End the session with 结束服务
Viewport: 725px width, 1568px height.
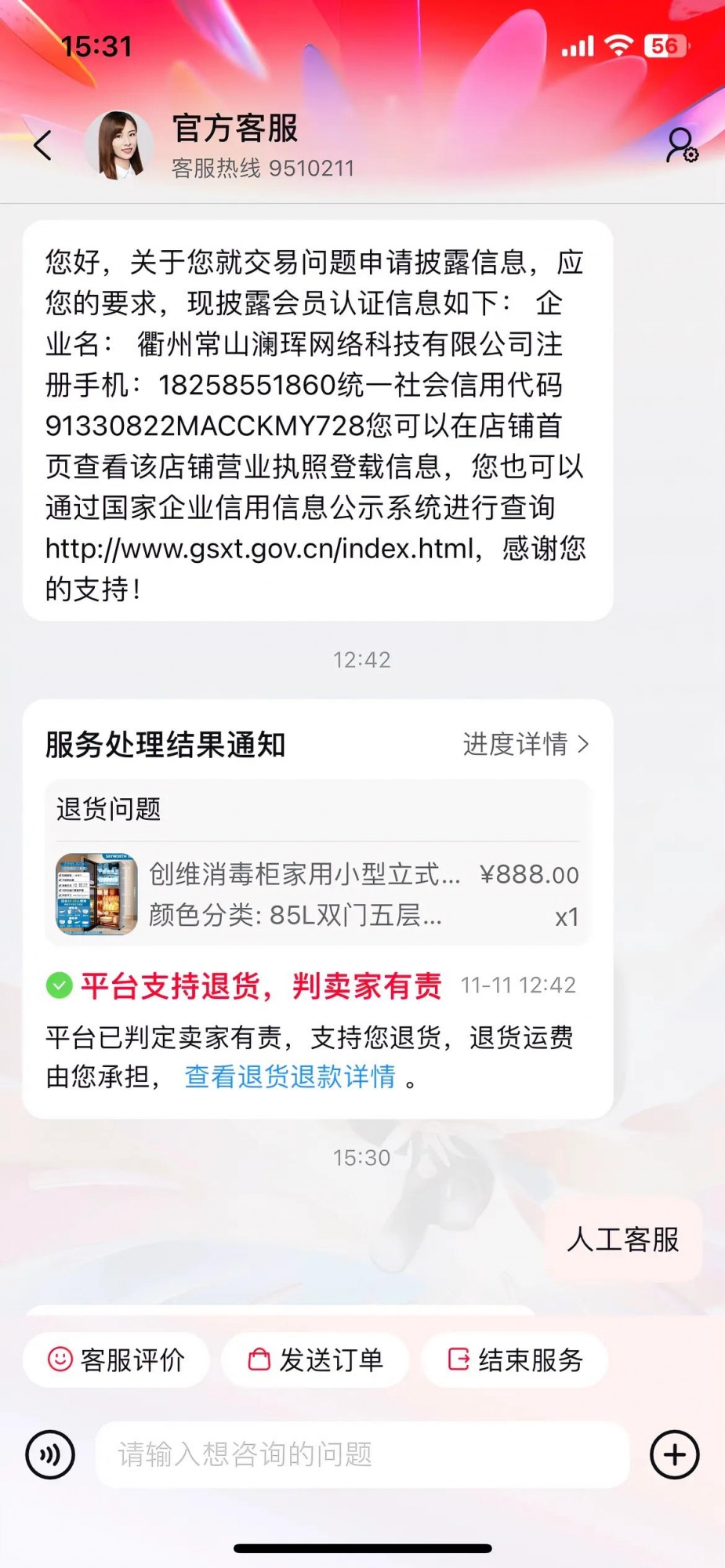pyautogui.click(x=515, y=1359)
